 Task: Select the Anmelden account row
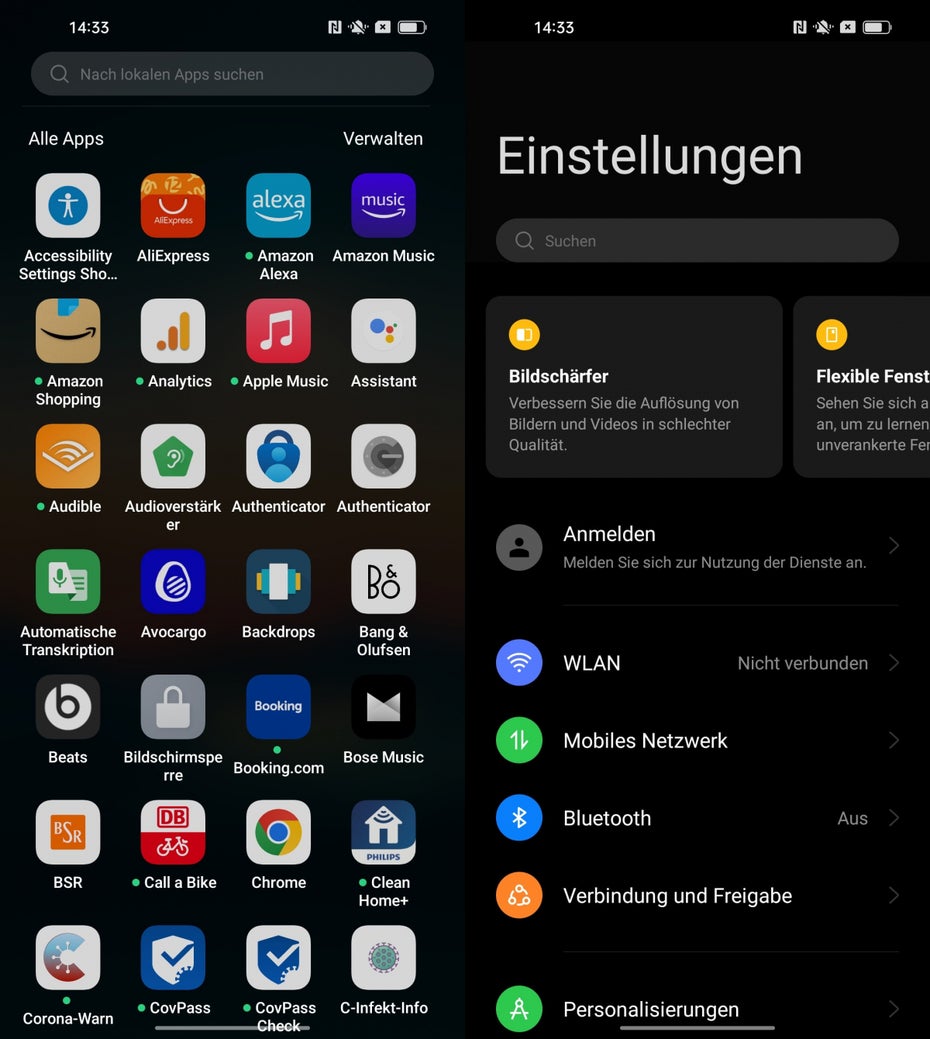point(697,546)
